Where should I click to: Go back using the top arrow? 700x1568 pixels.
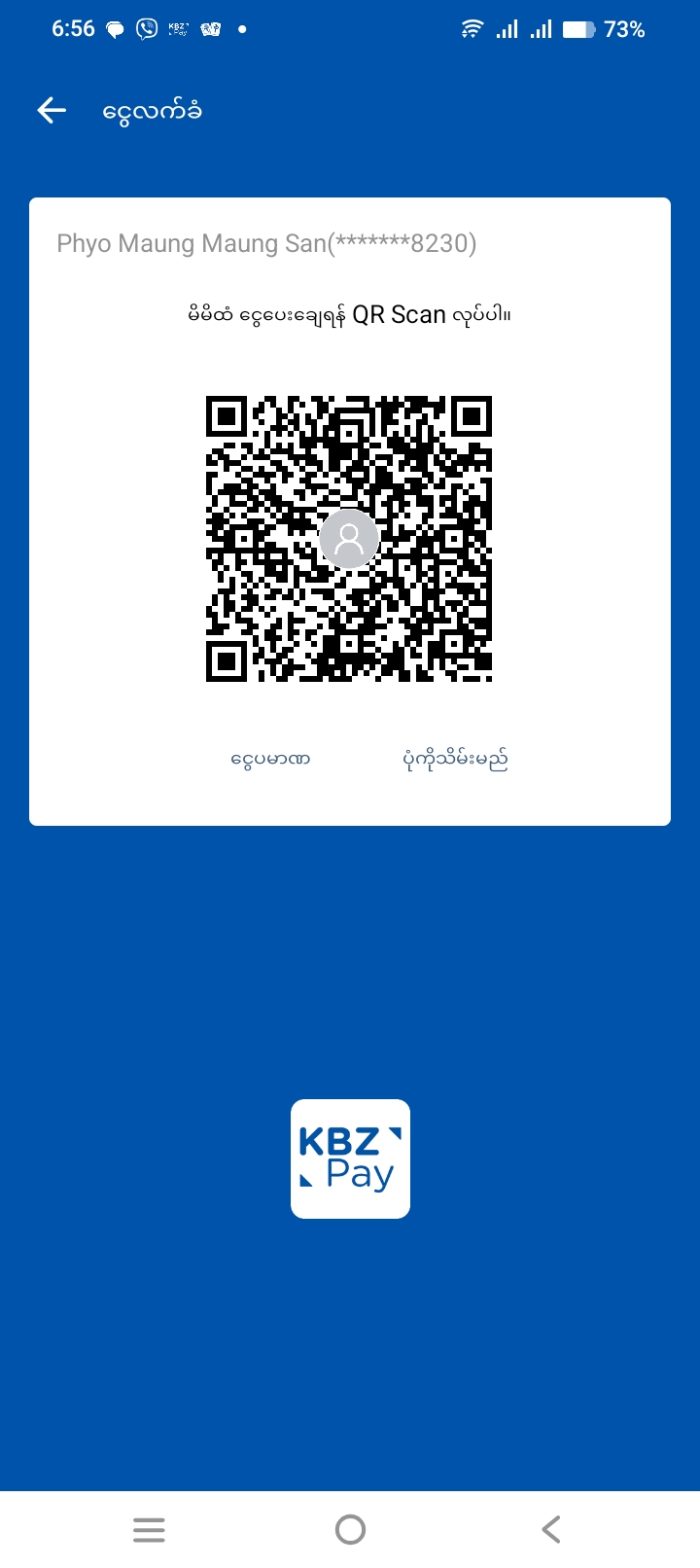[52, 111]
